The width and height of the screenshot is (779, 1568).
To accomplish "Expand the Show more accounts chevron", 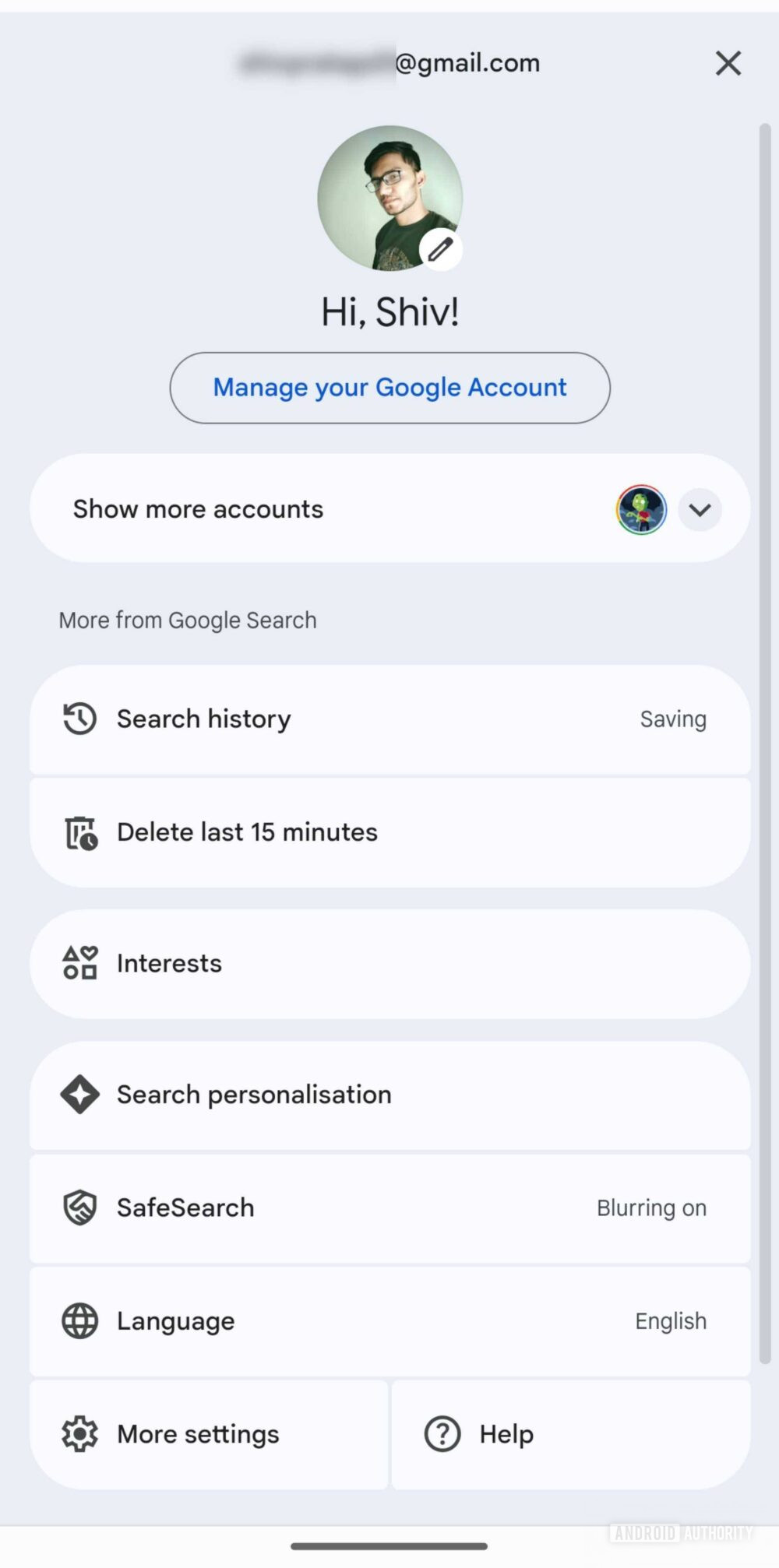I will tap(699, 510).
